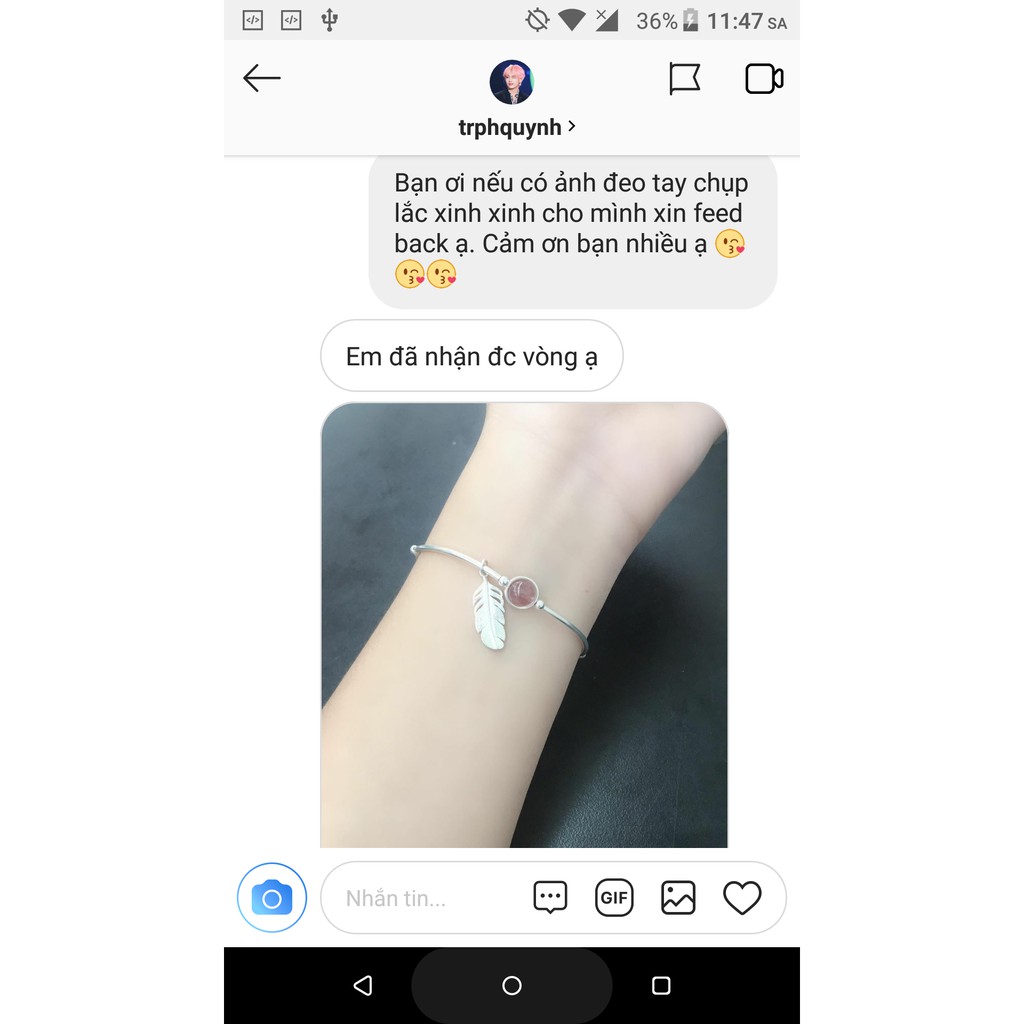Viewport: 1024px width, 1024px height.
Task: Open the camera to send a photo
Action: 272,898
